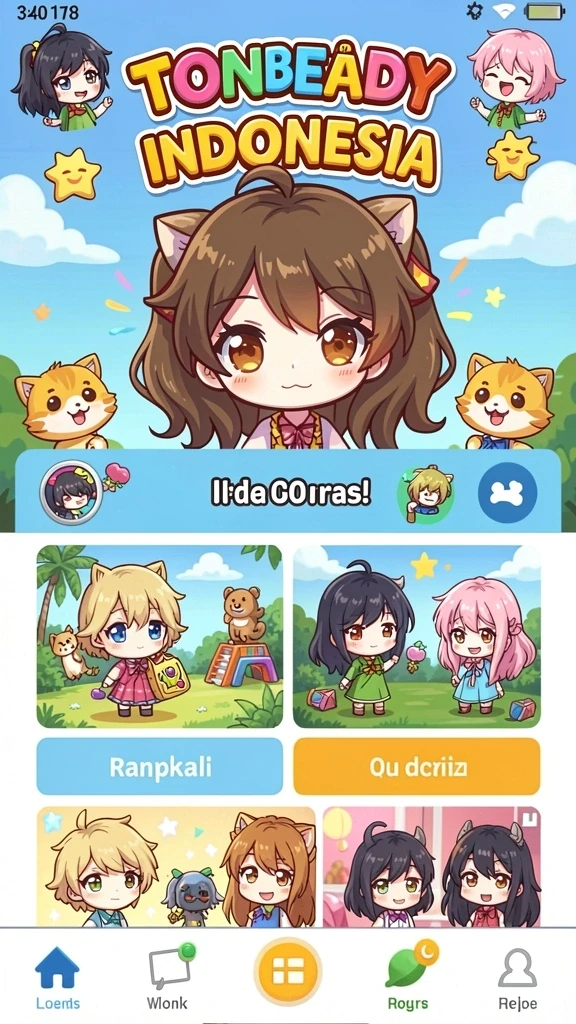Tap the blue Ranpkali button
The image size is (576, 1024).
[x=159, y=766]
